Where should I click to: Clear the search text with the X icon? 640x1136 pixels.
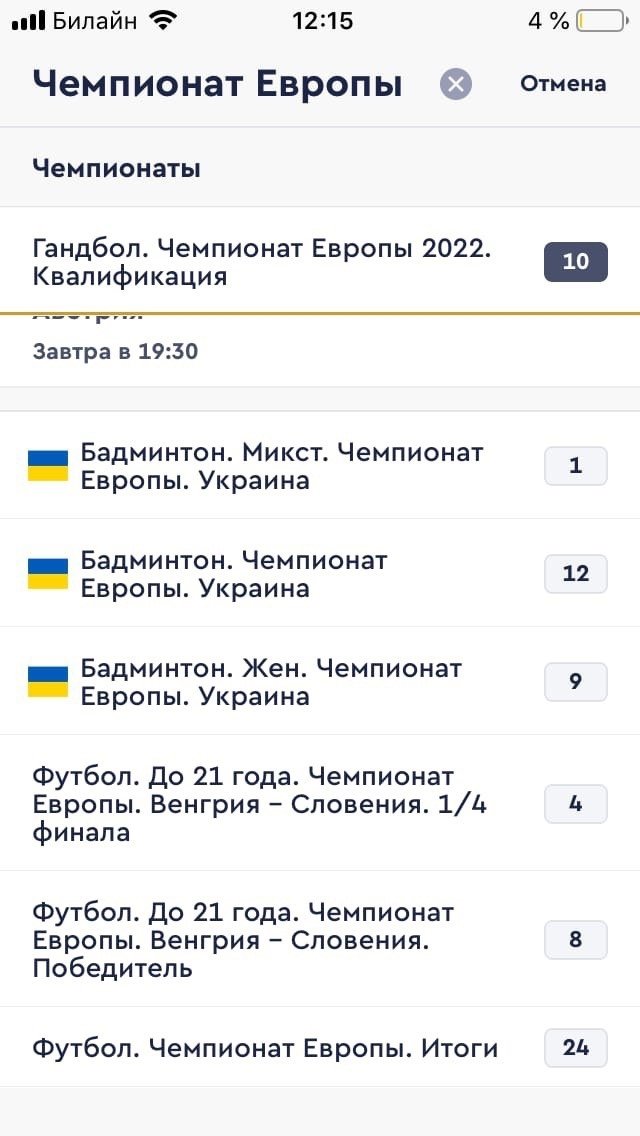point(456,84)
